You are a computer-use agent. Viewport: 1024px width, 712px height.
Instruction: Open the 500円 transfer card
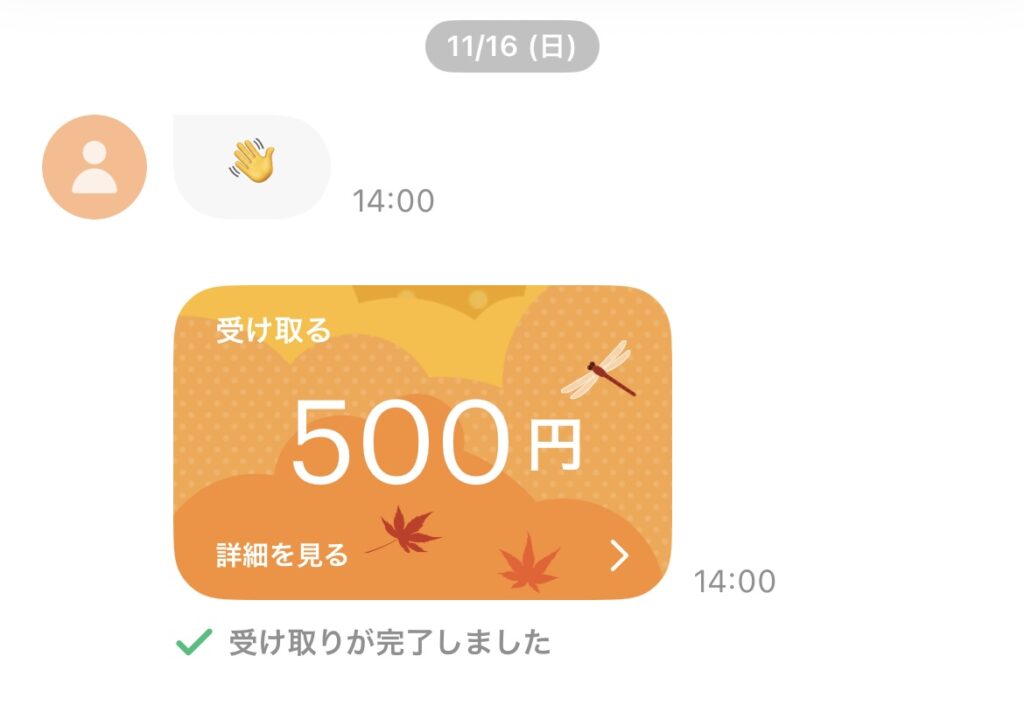423,440
